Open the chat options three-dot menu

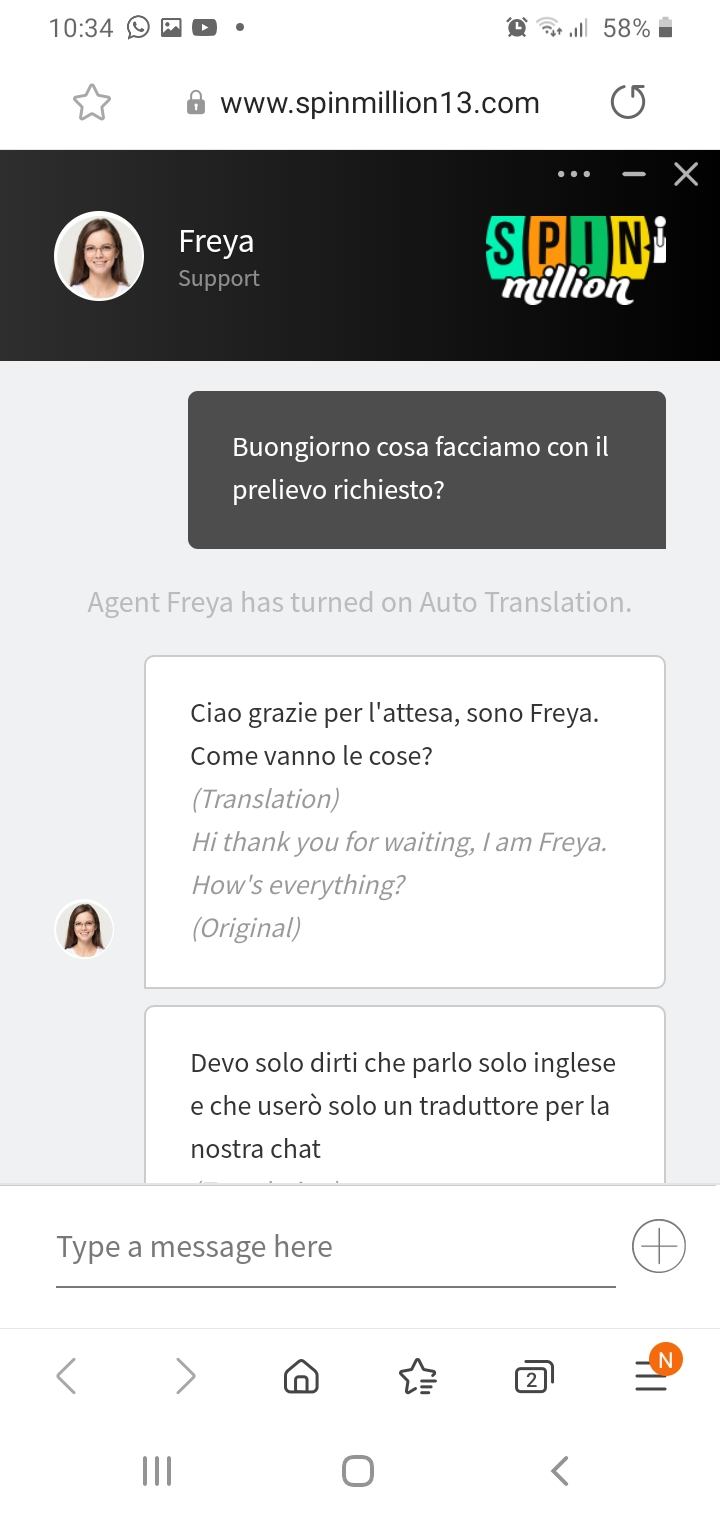tap(574, 174)
